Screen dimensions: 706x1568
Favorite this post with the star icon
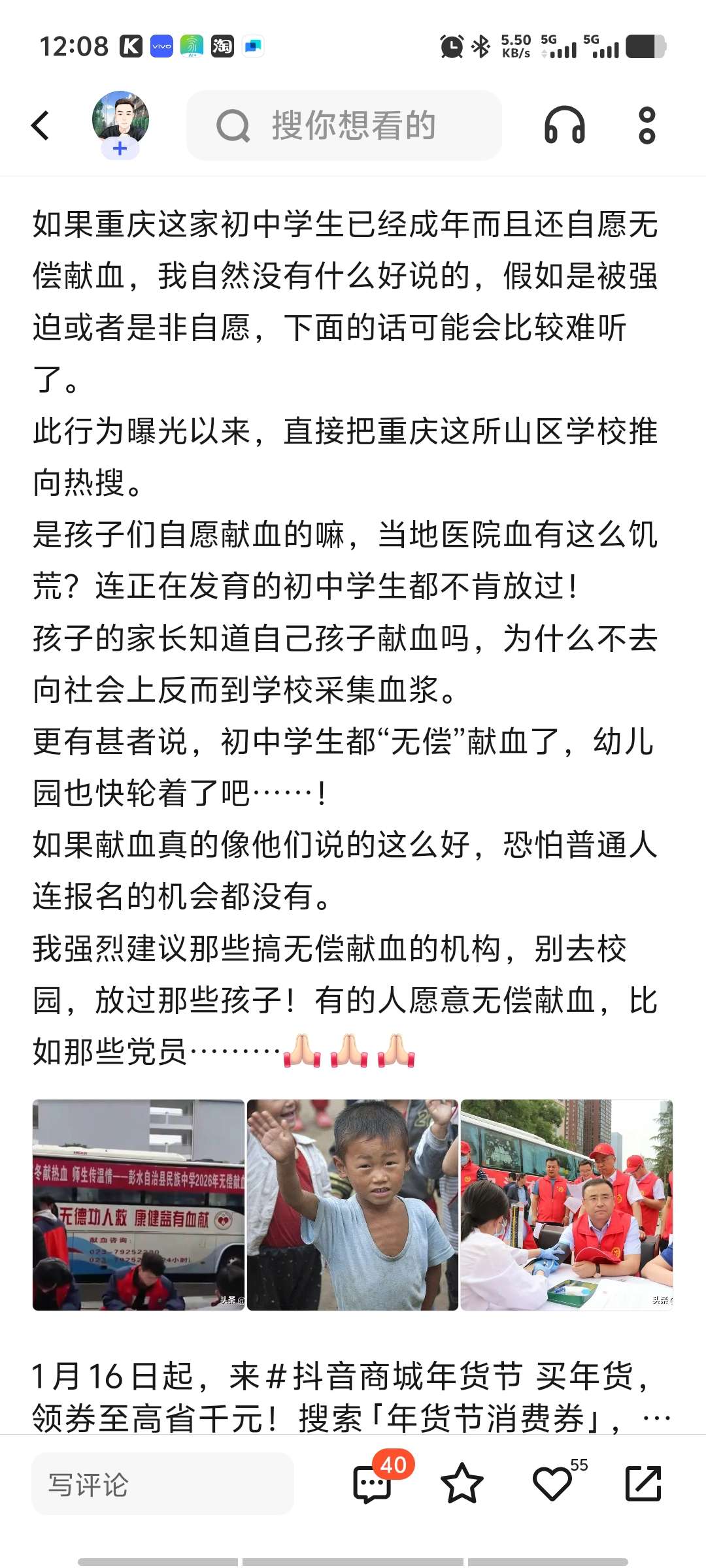[x=462, y=1483]
